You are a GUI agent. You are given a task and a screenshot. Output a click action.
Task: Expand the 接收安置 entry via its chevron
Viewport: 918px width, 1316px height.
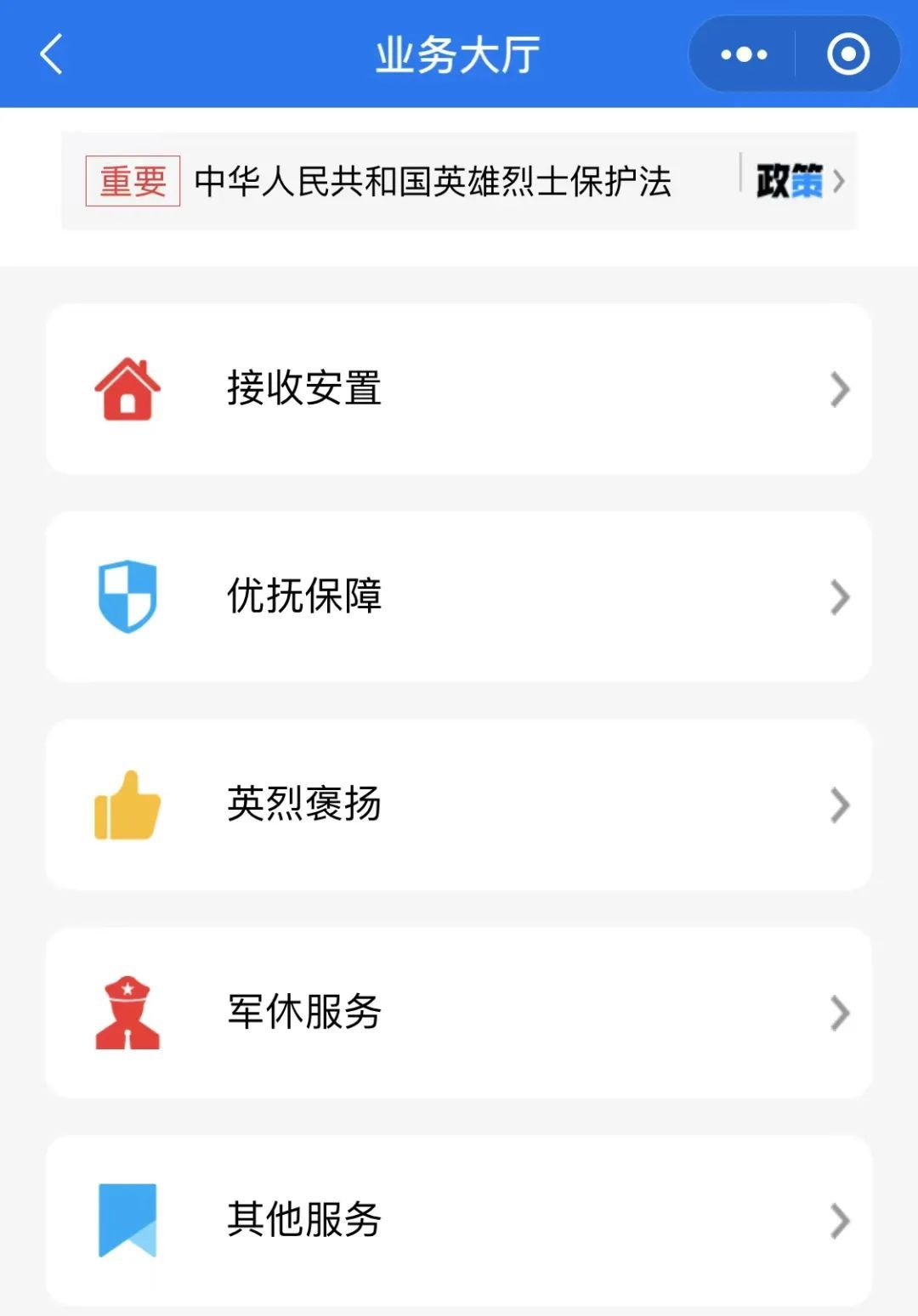(840, 388)
